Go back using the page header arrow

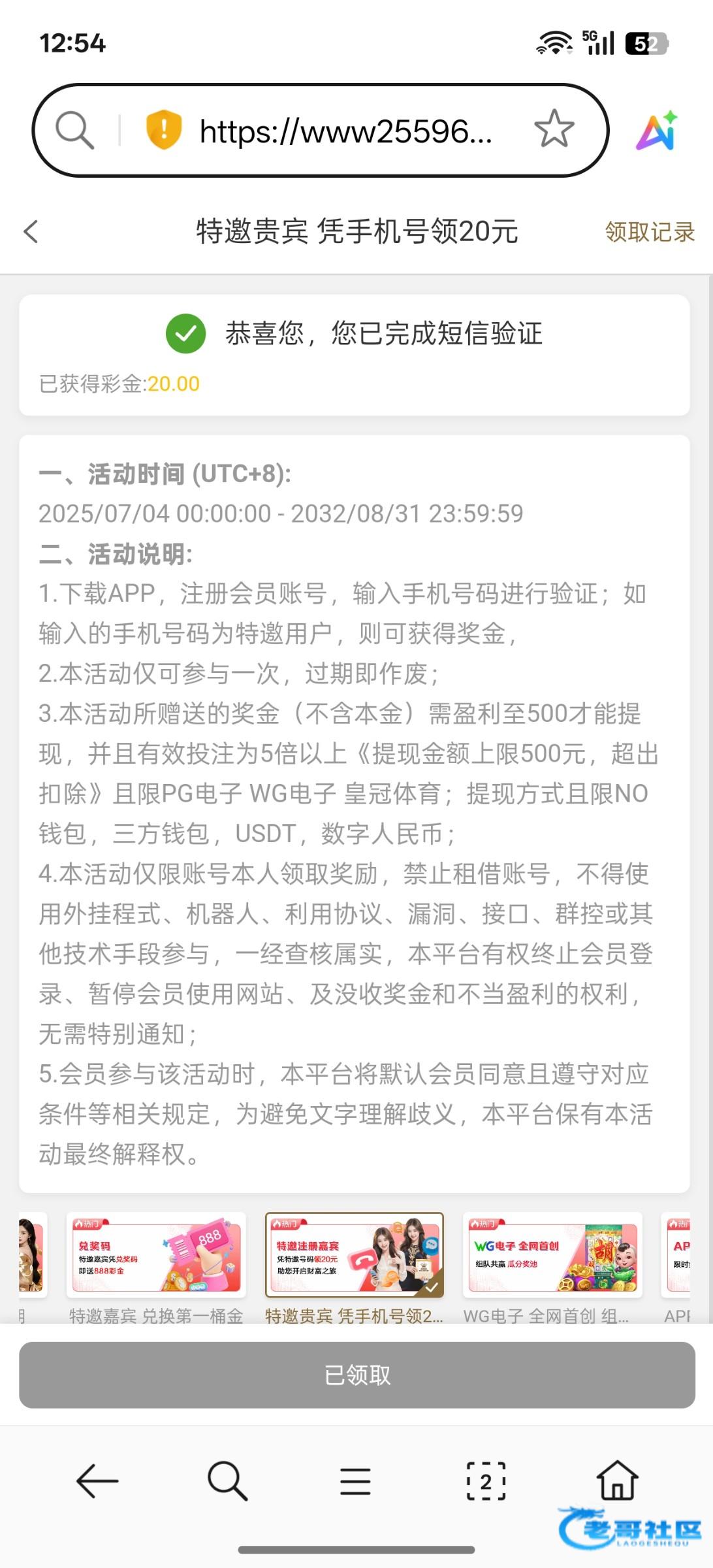(x=31, y=231)
